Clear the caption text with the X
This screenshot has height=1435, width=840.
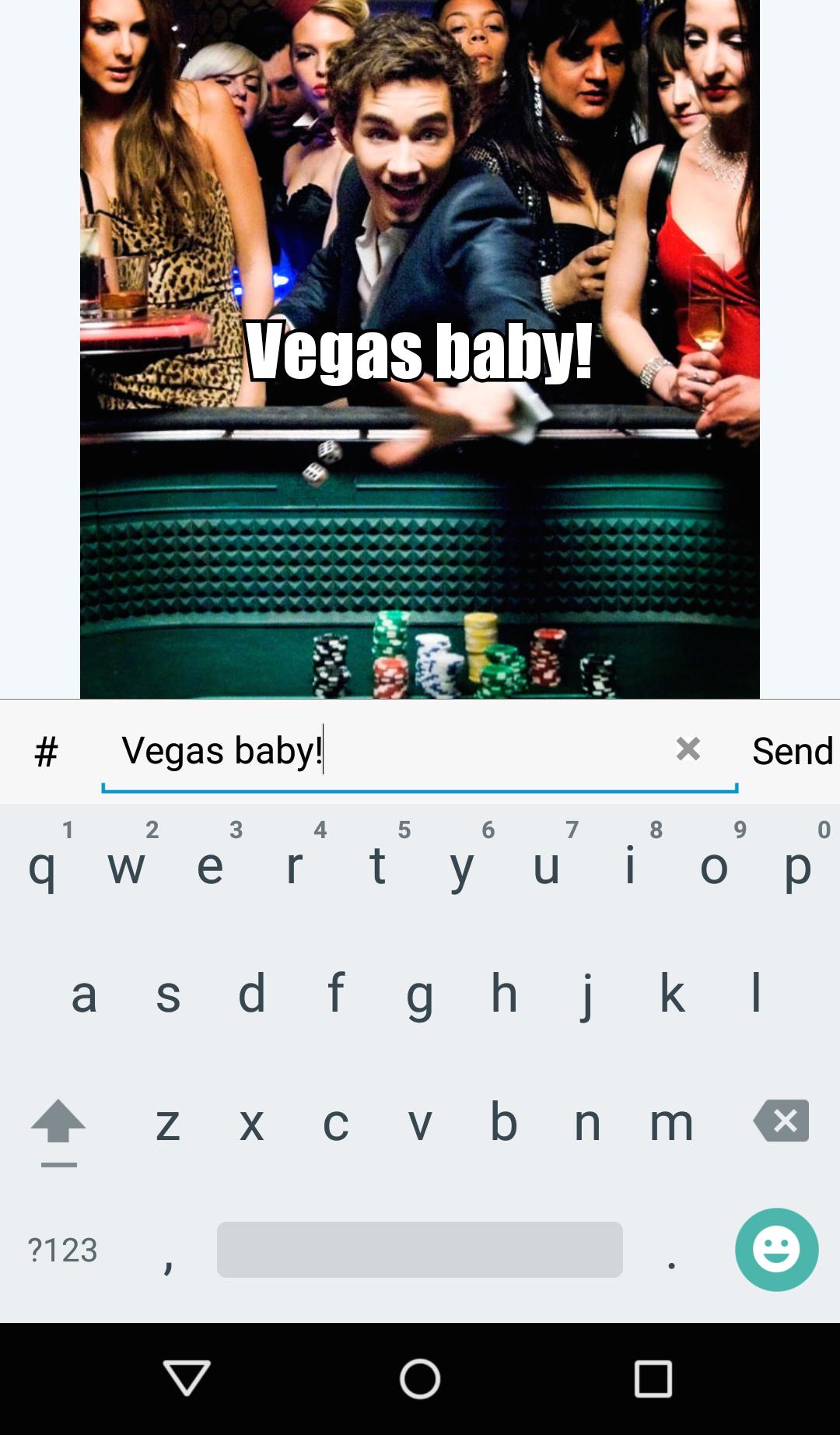click(688, 749)
